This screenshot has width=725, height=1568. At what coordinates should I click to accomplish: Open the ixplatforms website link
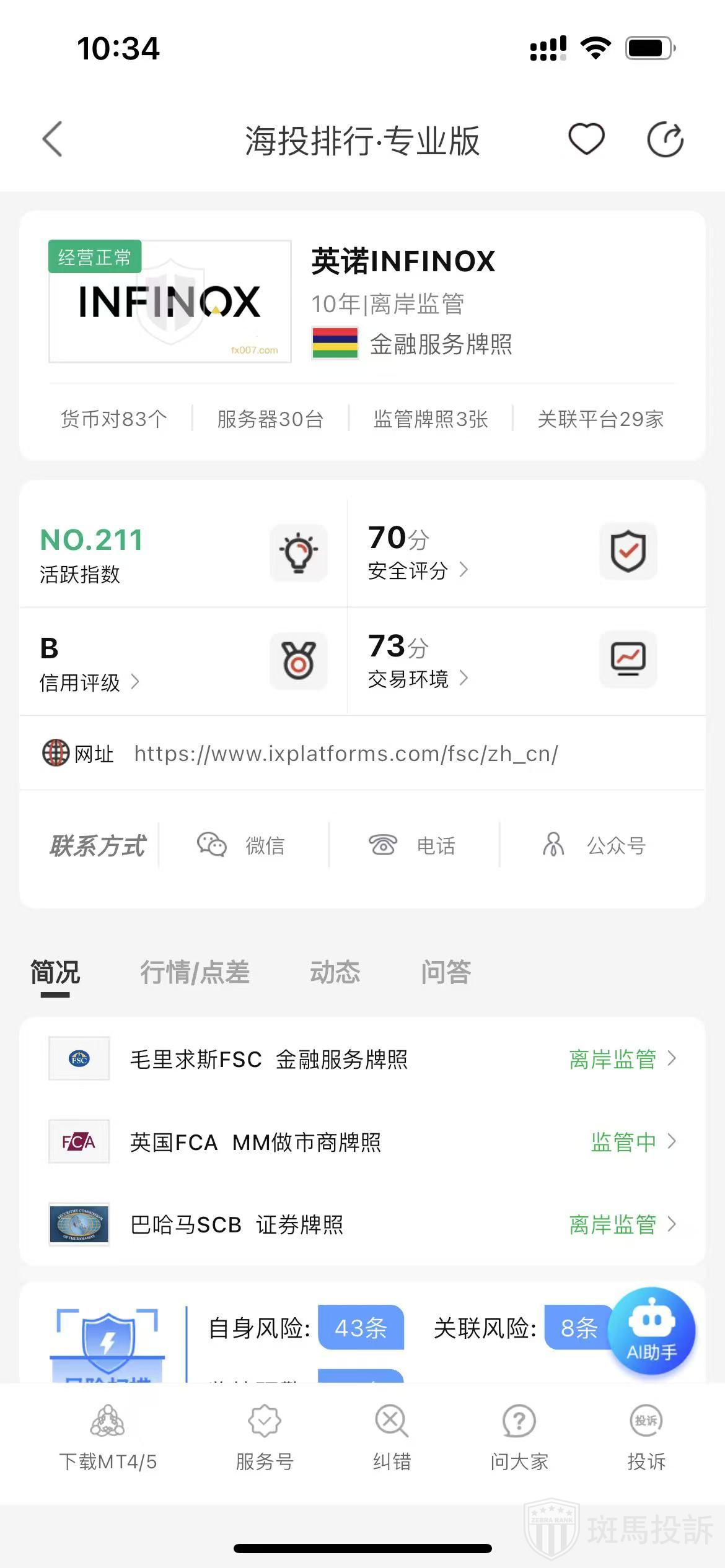[346, 754]
